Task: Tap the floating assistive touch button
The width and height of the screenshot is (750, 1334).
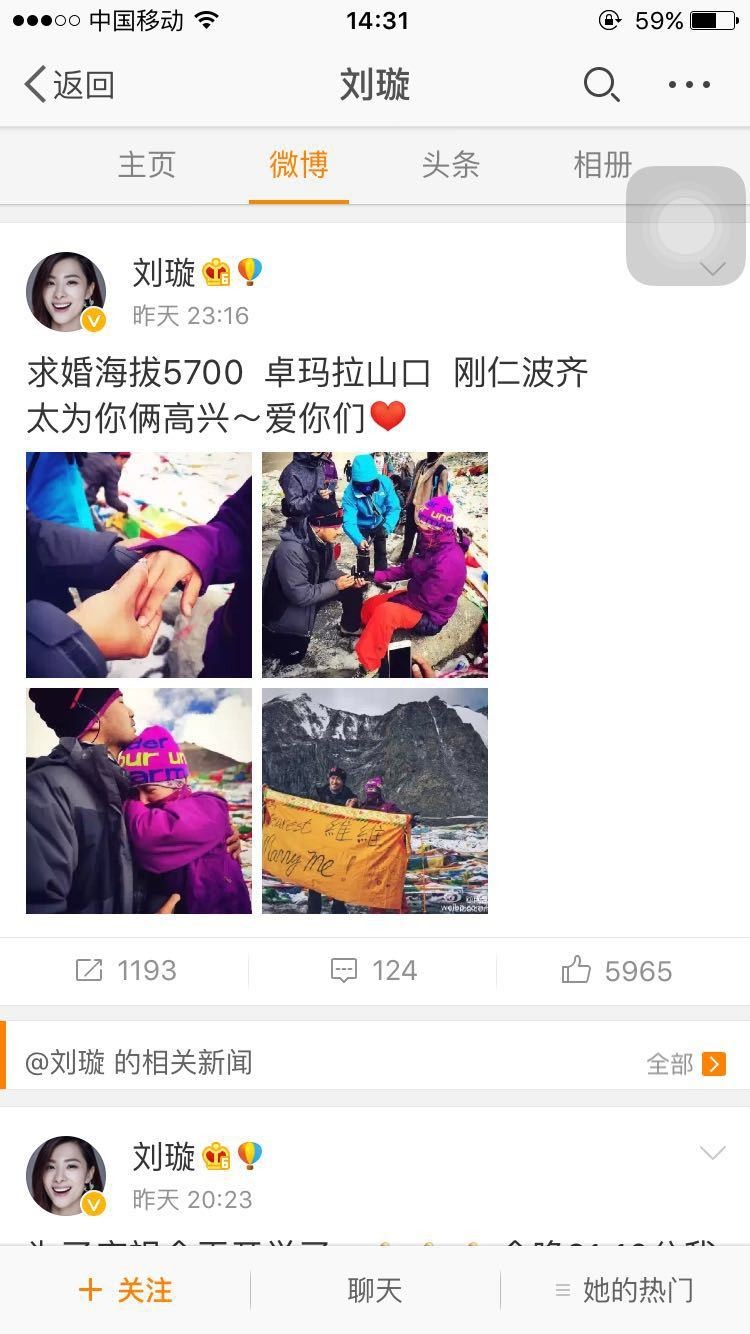Action: point(686,226)
